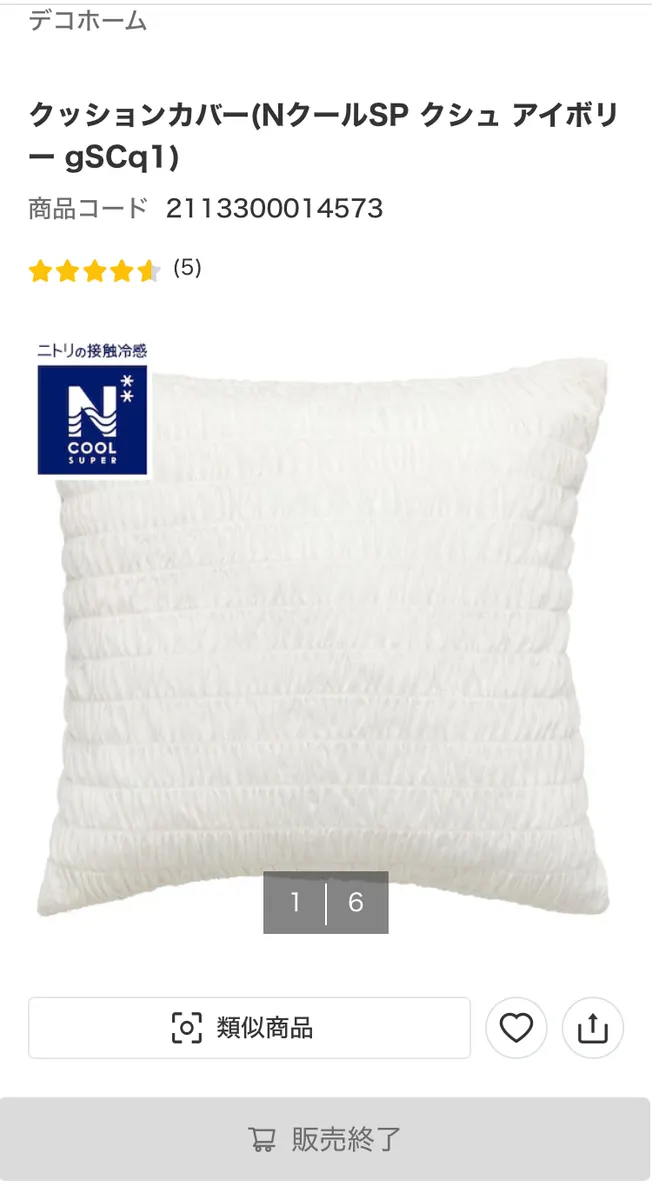Open the star rating reviews

click(x=115, y=269)
